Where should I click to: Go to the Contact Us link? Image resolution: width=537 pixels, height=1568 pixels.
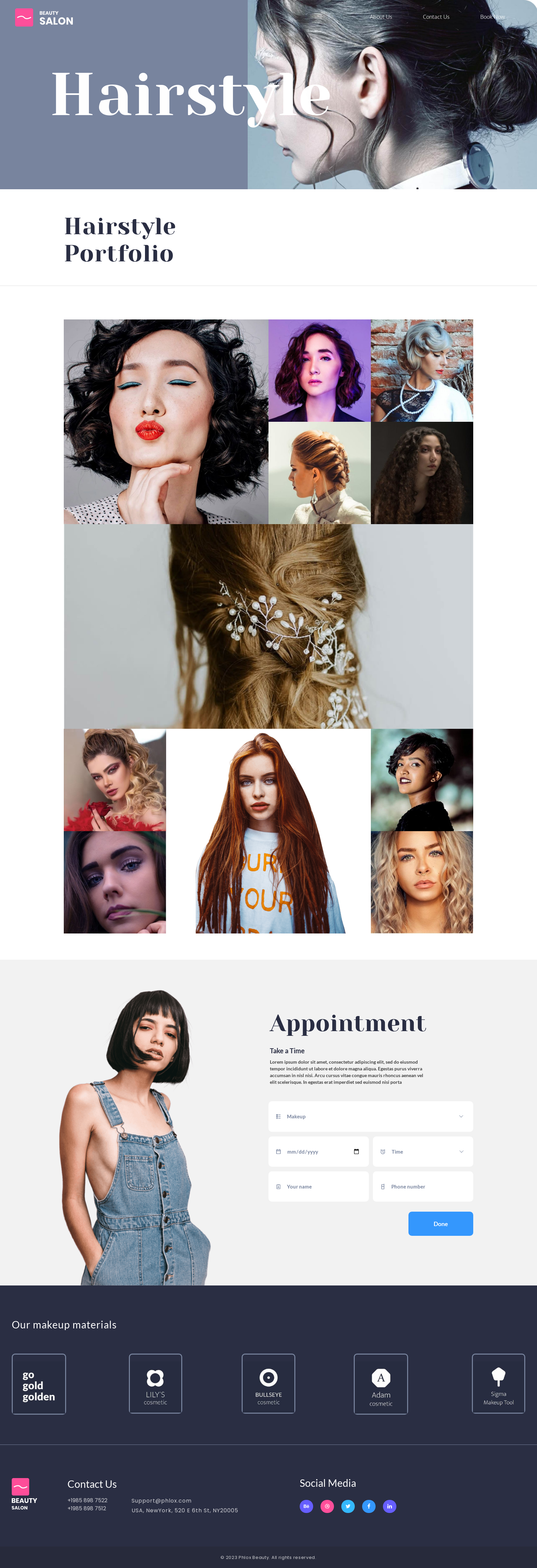point(436,17)
